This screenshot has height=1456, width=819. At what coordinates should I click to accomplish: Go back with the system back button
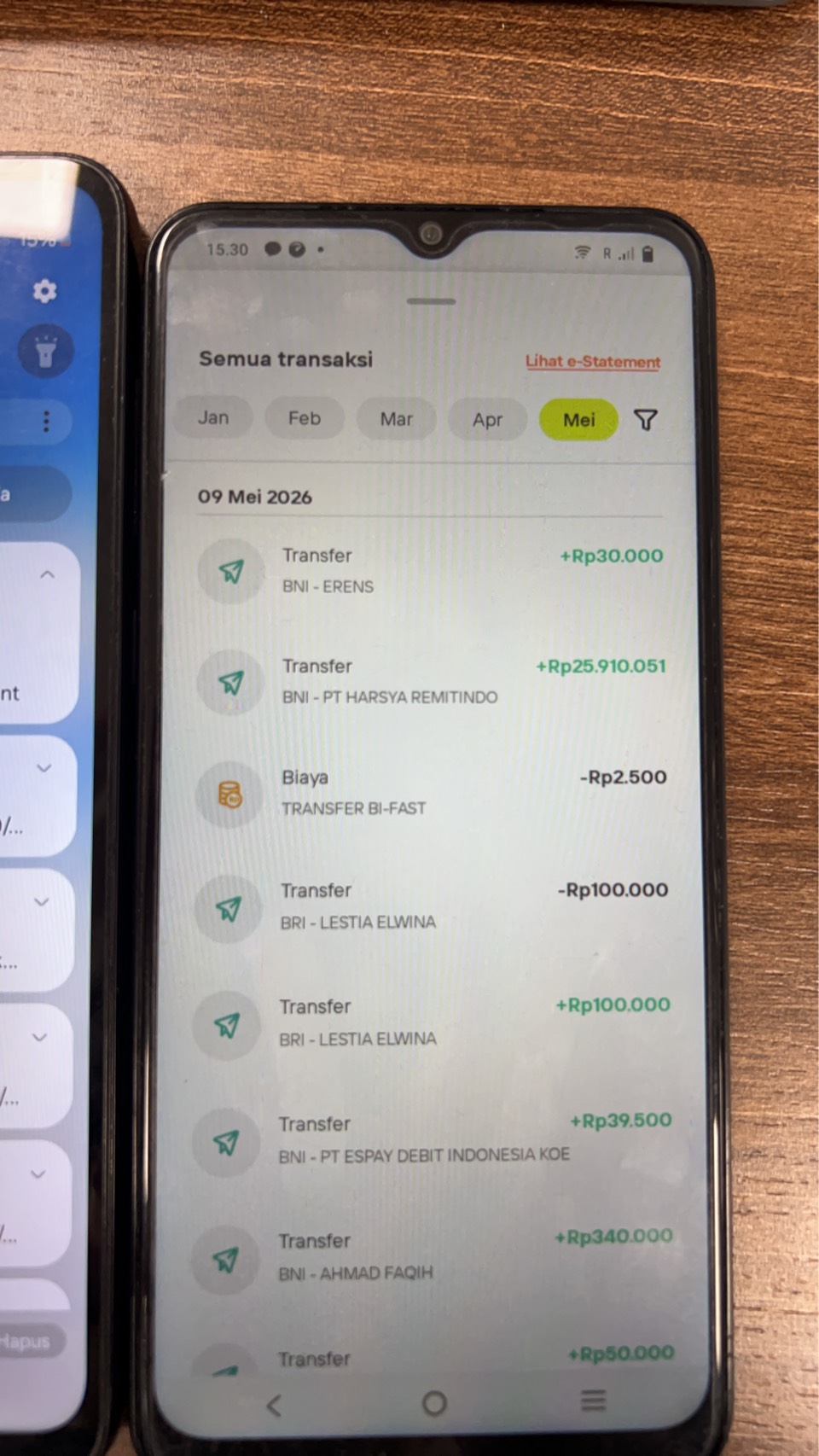pos(275,1406)
